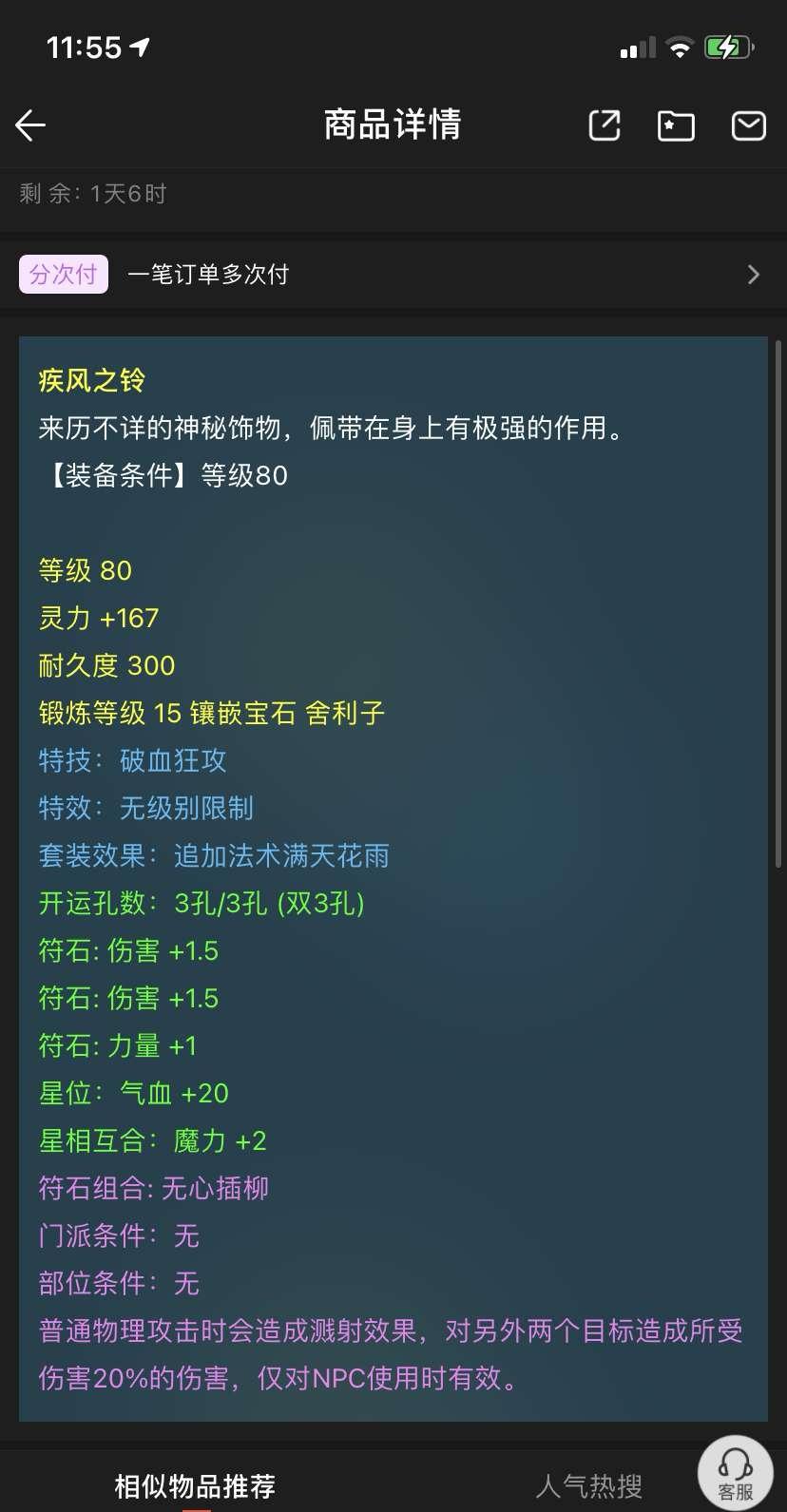Switch to the 相似物品推荐 tab
The image size is (787, 1512).
tap(195, 1485)
